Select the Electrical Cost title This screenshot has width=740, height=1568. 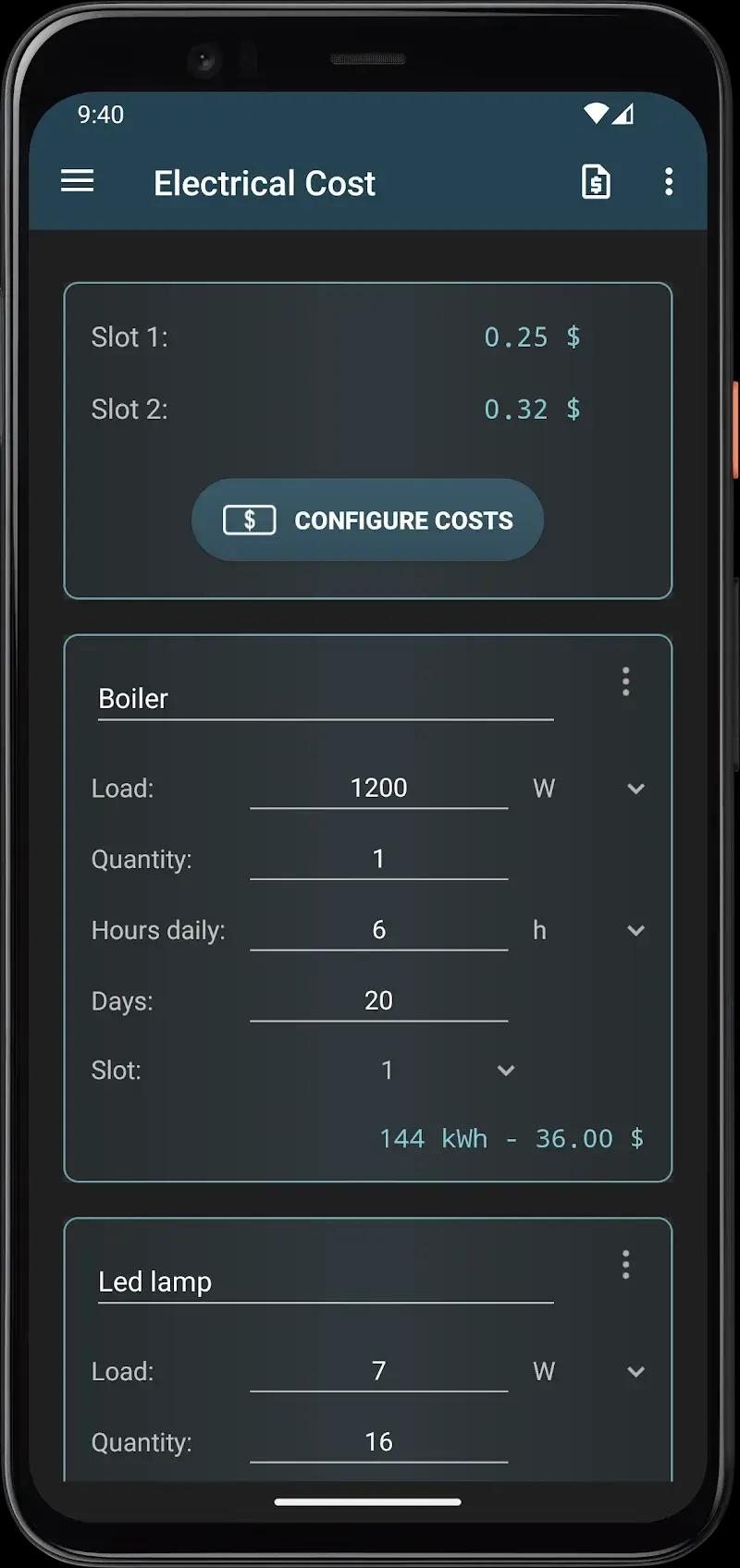coord(265,183)
